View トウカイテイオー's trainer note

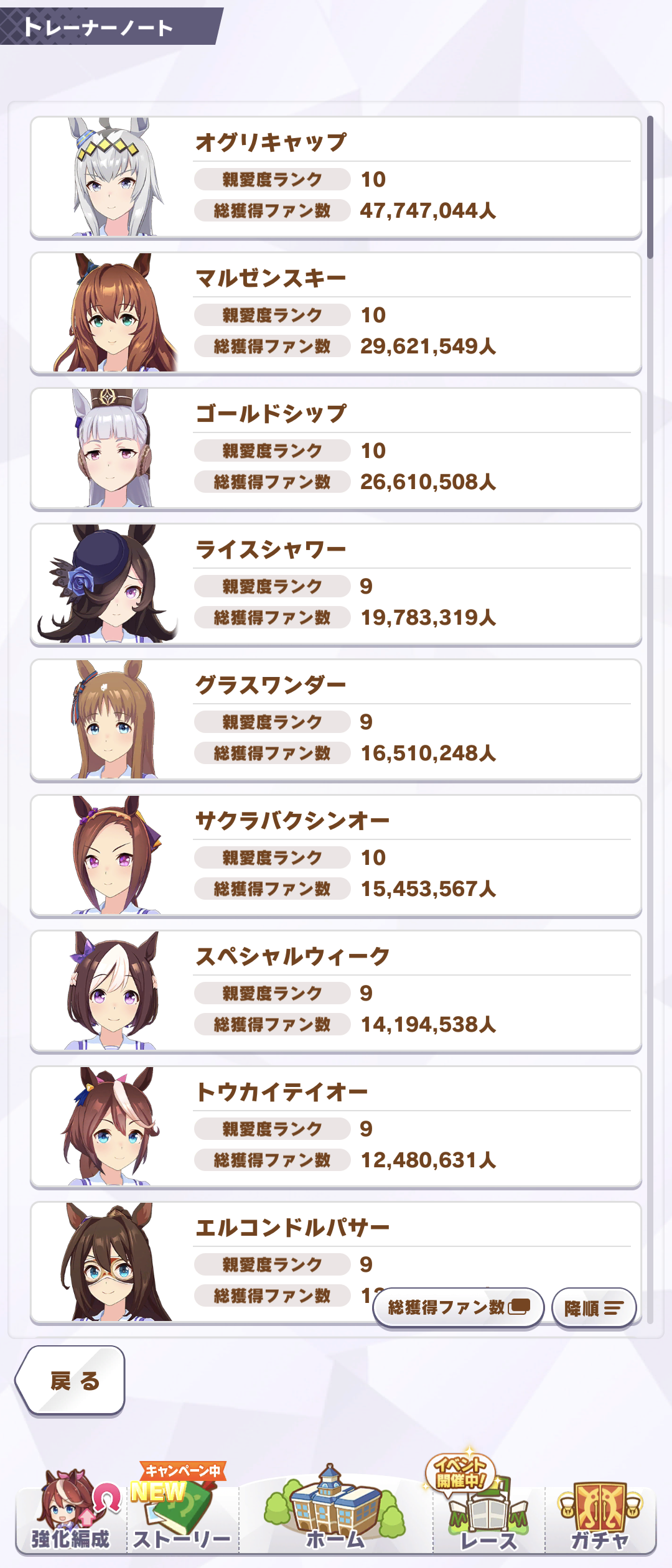point(336,1127)
